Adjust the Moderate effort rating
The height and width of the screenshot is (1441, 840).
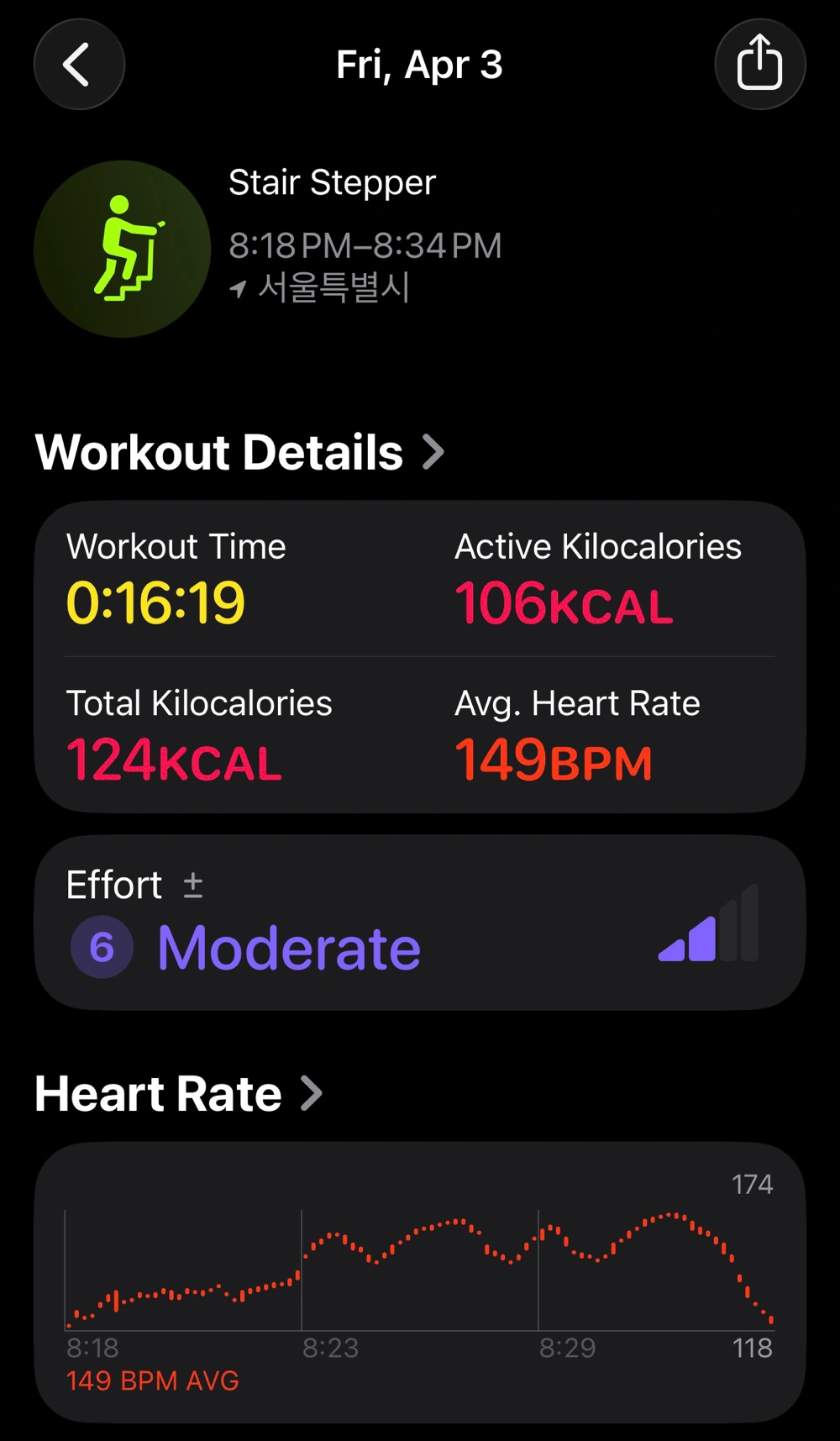tap(419, 923)
